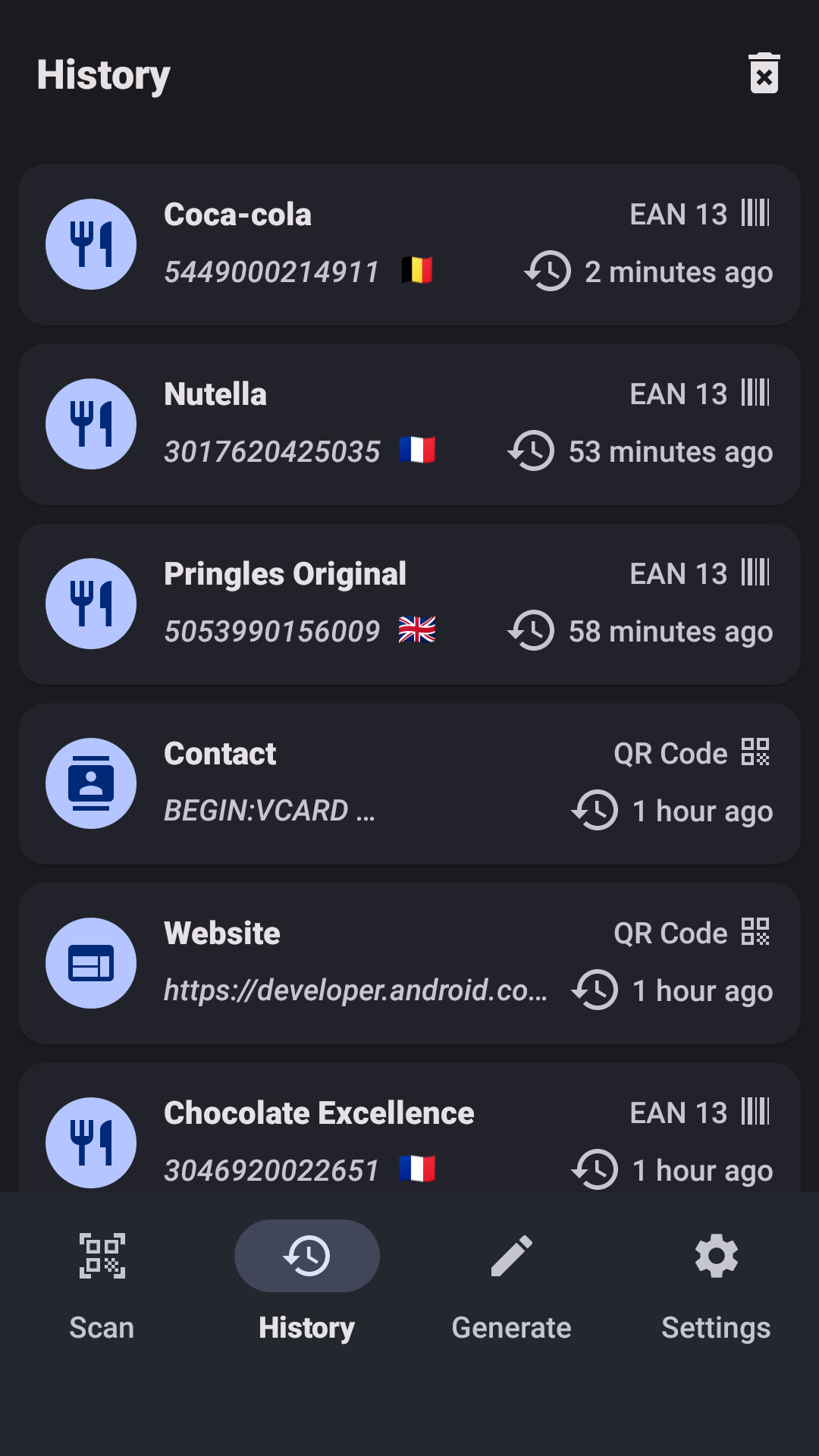Open the developer.android.com Website link
This screenshot has width=819, height=1456.
click(x=409, y=963)
